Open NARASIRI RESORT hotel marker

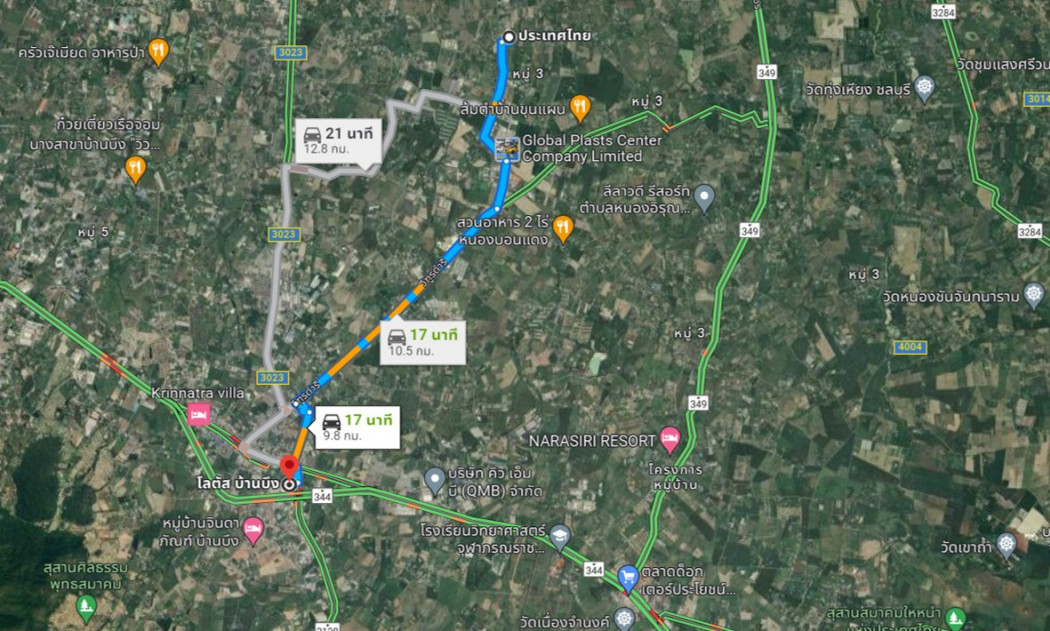click(x=669, y=439)
